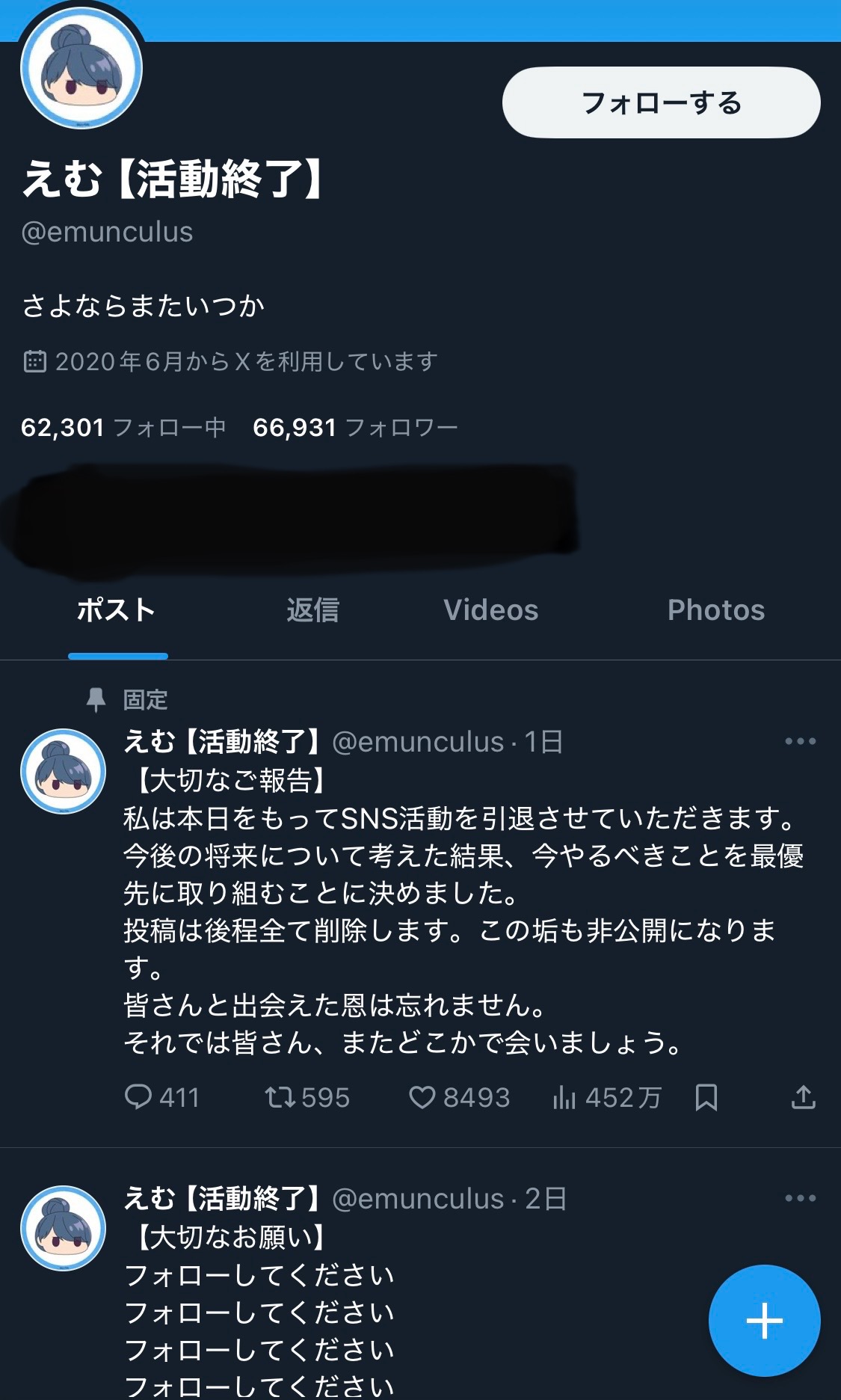Reply to the pinned 大切なご報告 post
The image size is (841, 1400).
(x=161, y=1097)
